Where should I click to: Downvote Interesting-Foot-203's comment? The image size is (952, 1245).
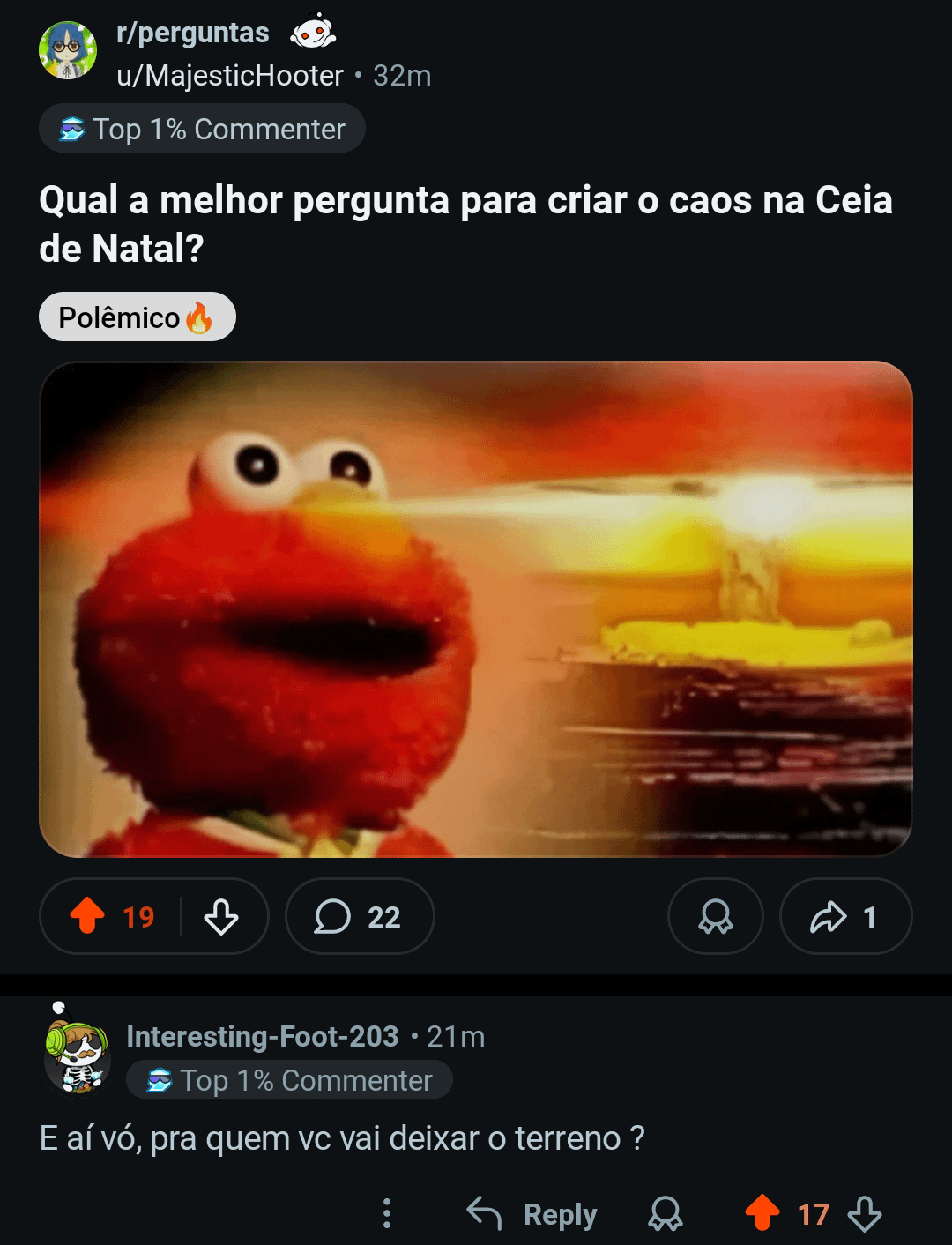865,1214
